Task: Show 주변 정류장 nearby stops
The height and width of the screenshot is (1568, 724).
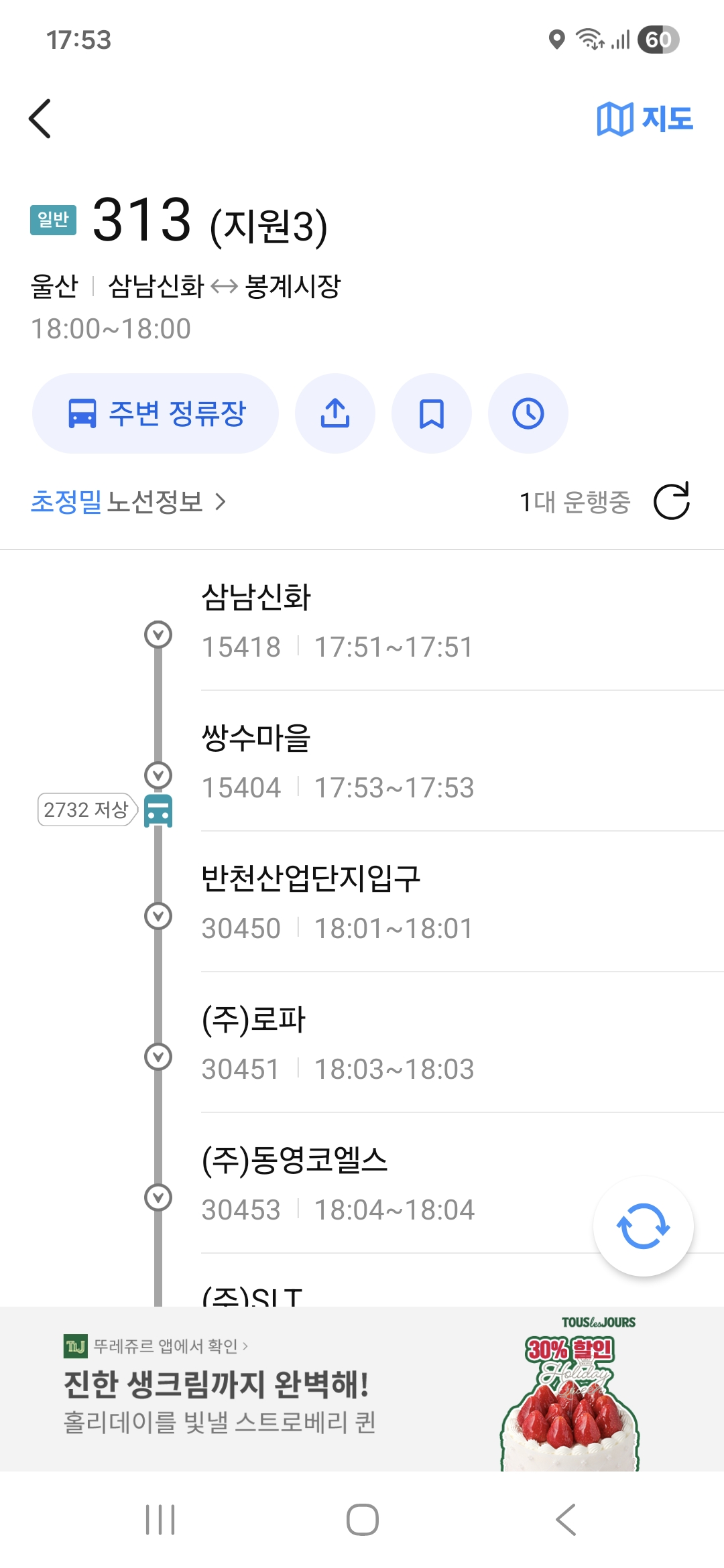Action: coord(156,413)
